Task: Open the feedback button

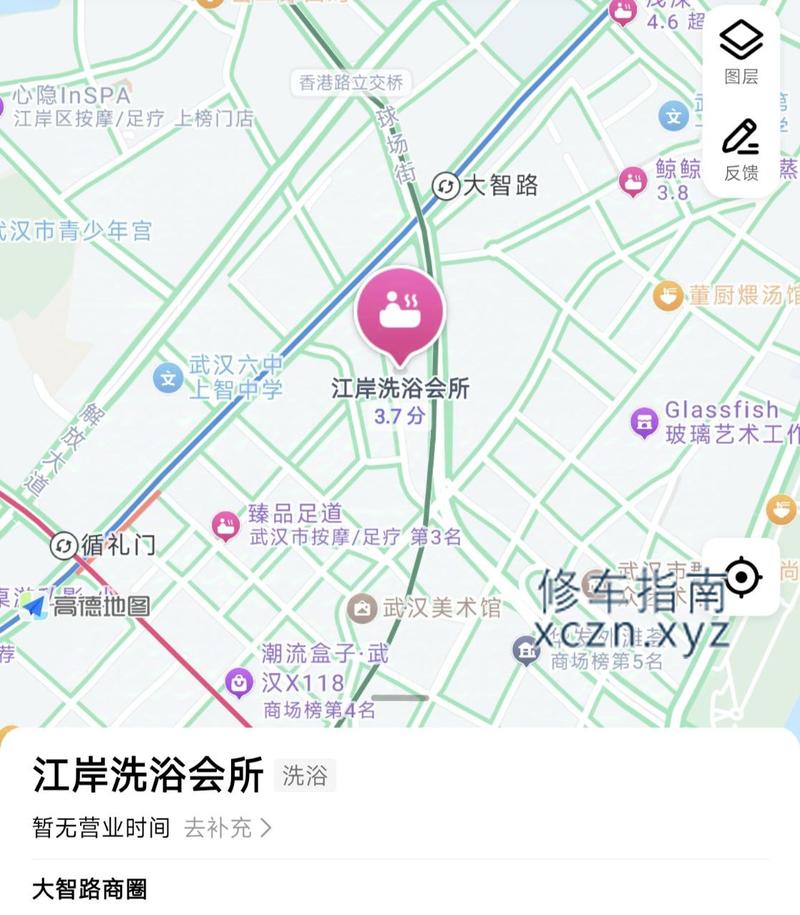Action: pos(741,147)
